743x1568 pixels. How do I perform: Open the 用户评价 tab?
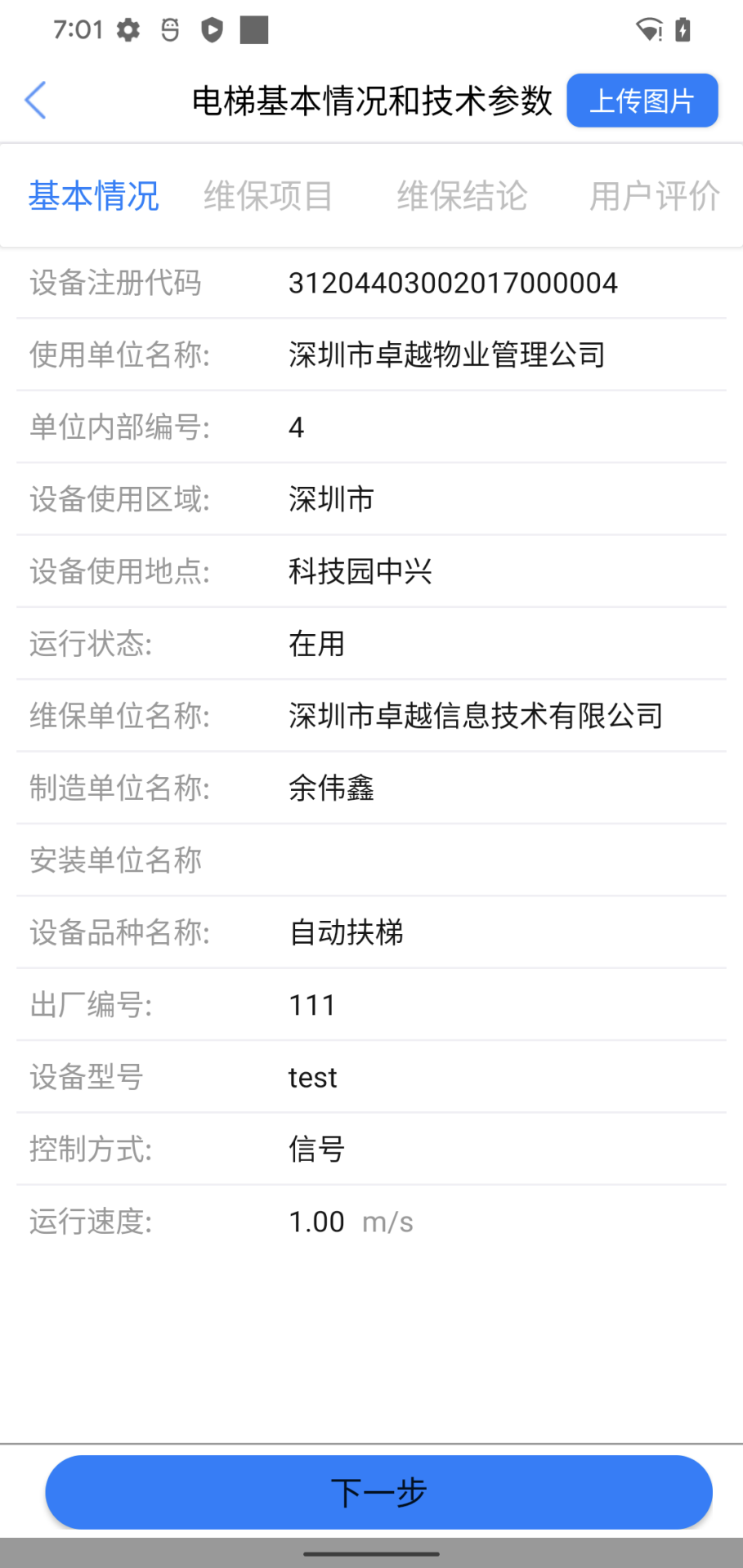pyautogui.click(x=654, y=195)
